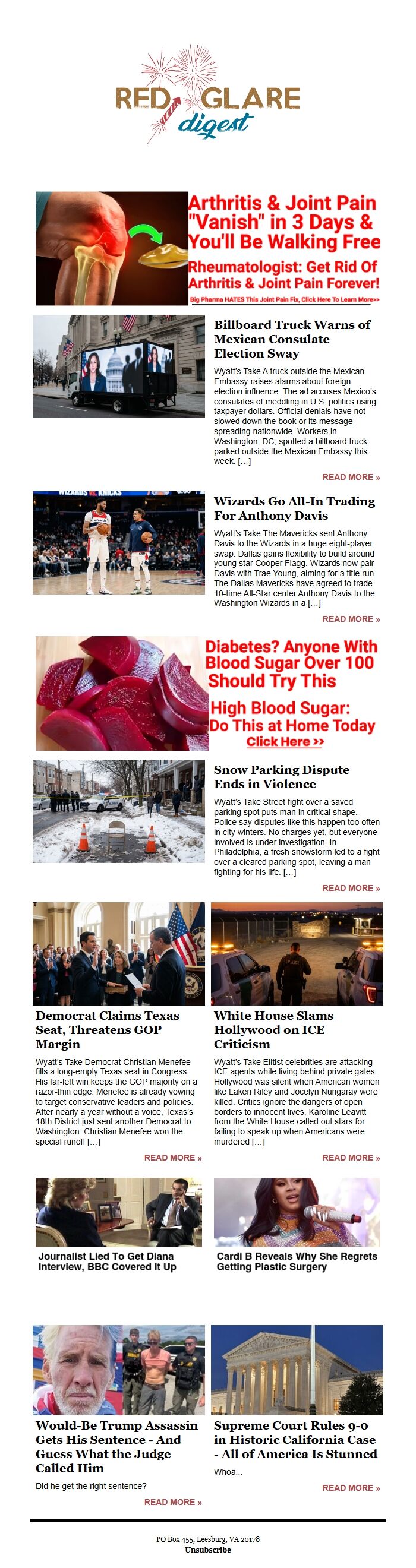416x1568 pixels.
Task: Read more on Wizards trading for Anthony Davis
Action: (x=351, y=619)
